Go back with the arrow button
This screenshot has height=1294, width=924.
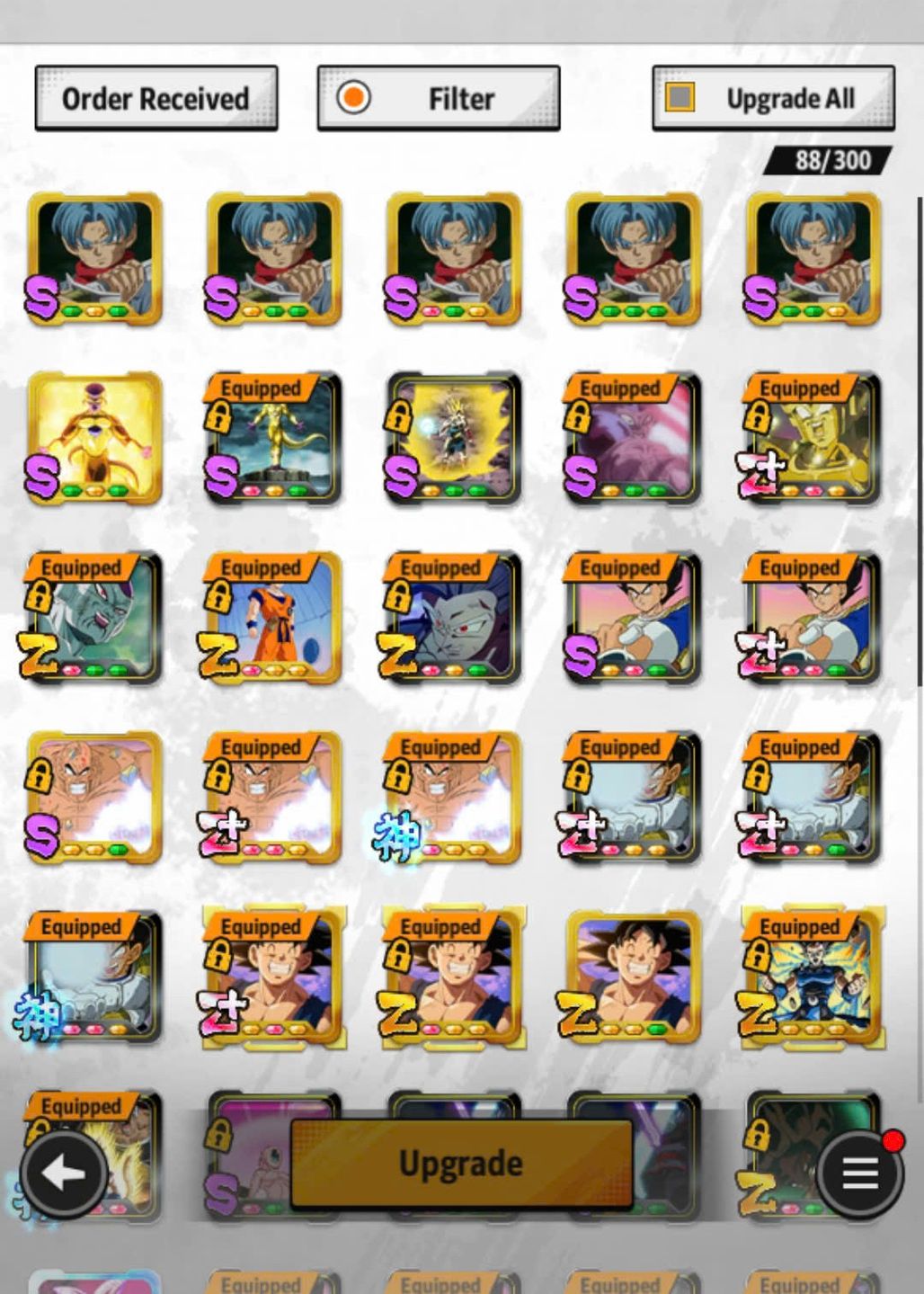64,1173
